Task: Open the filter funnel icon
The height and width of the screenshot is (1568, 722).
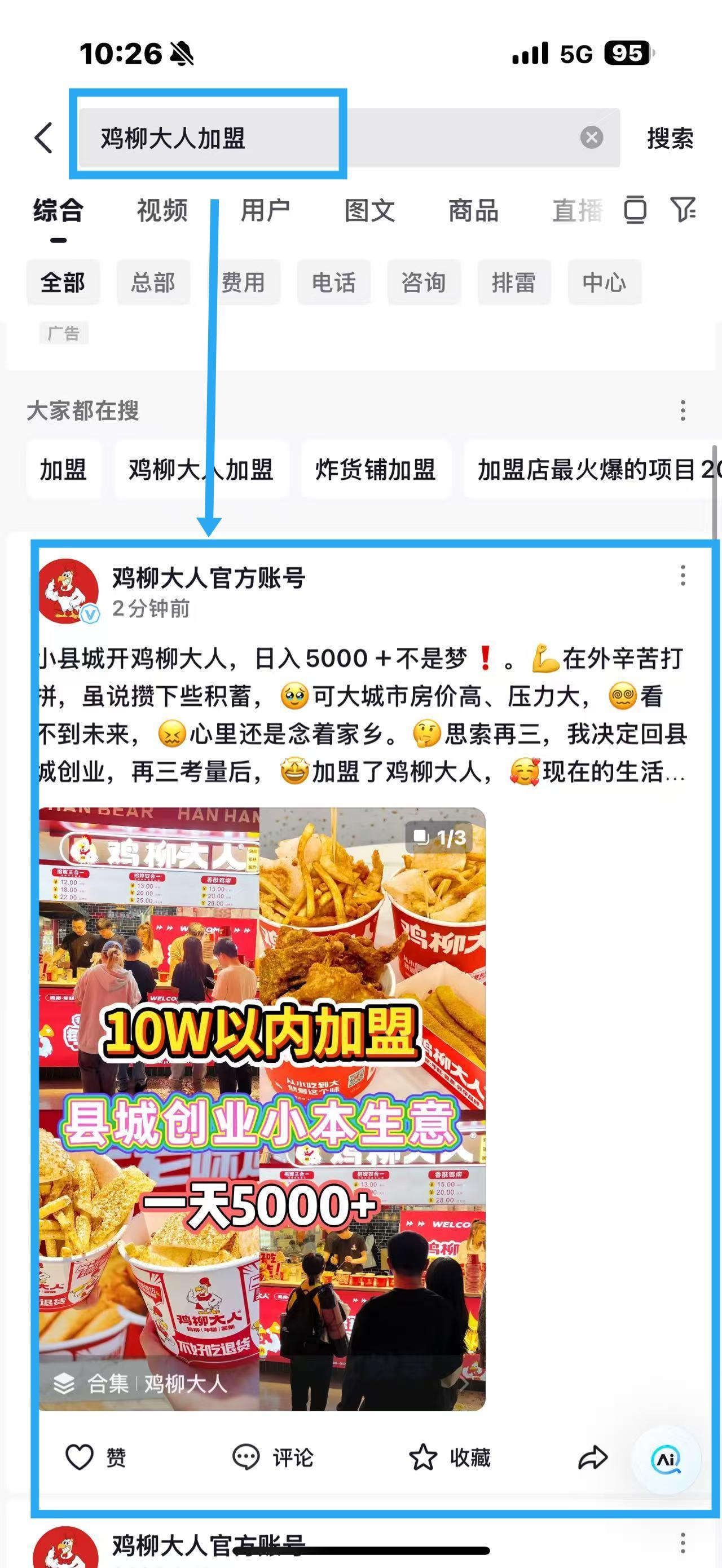Action: (683, 210)
